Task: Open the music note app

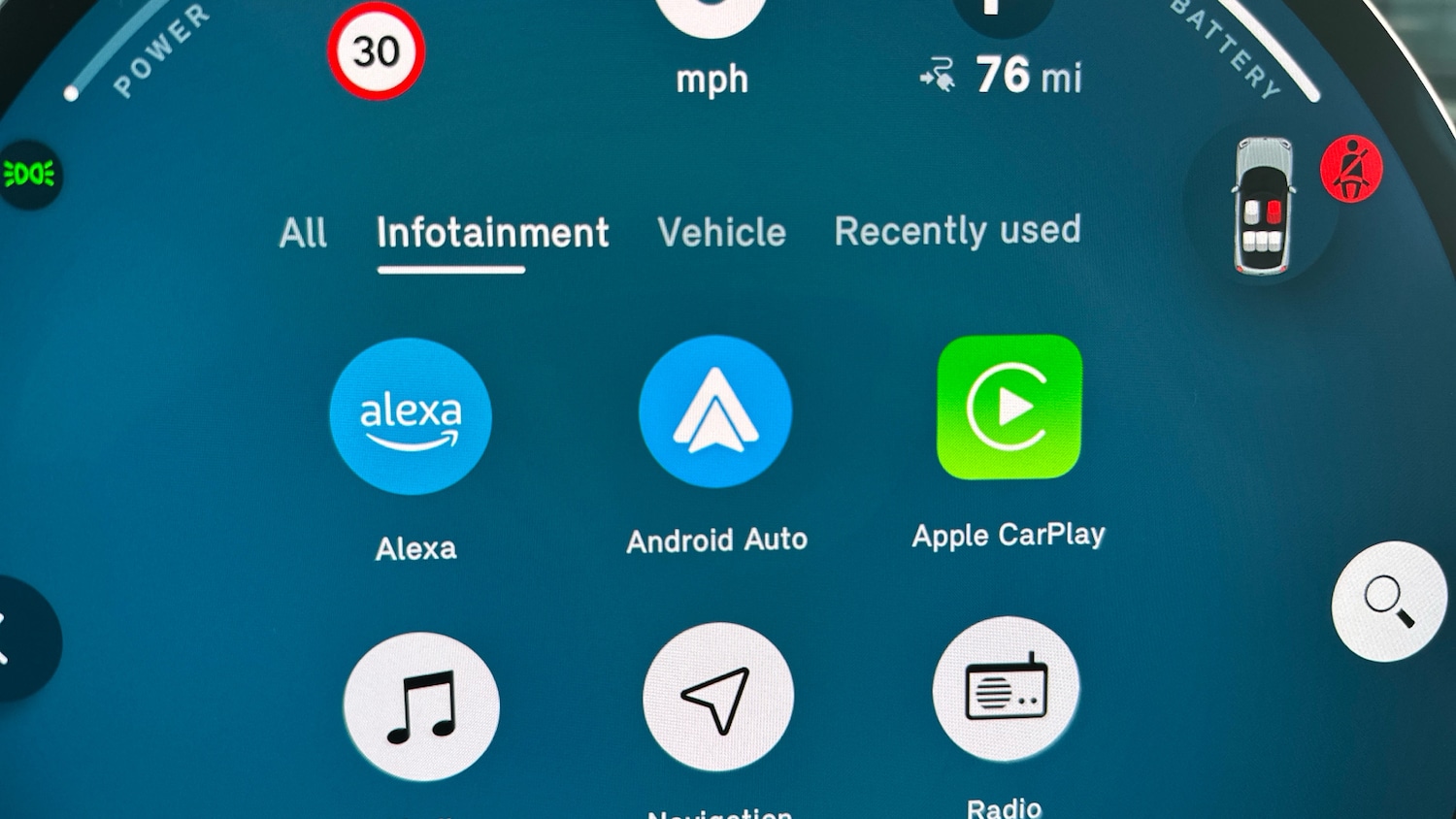Action: pos(421,706)
